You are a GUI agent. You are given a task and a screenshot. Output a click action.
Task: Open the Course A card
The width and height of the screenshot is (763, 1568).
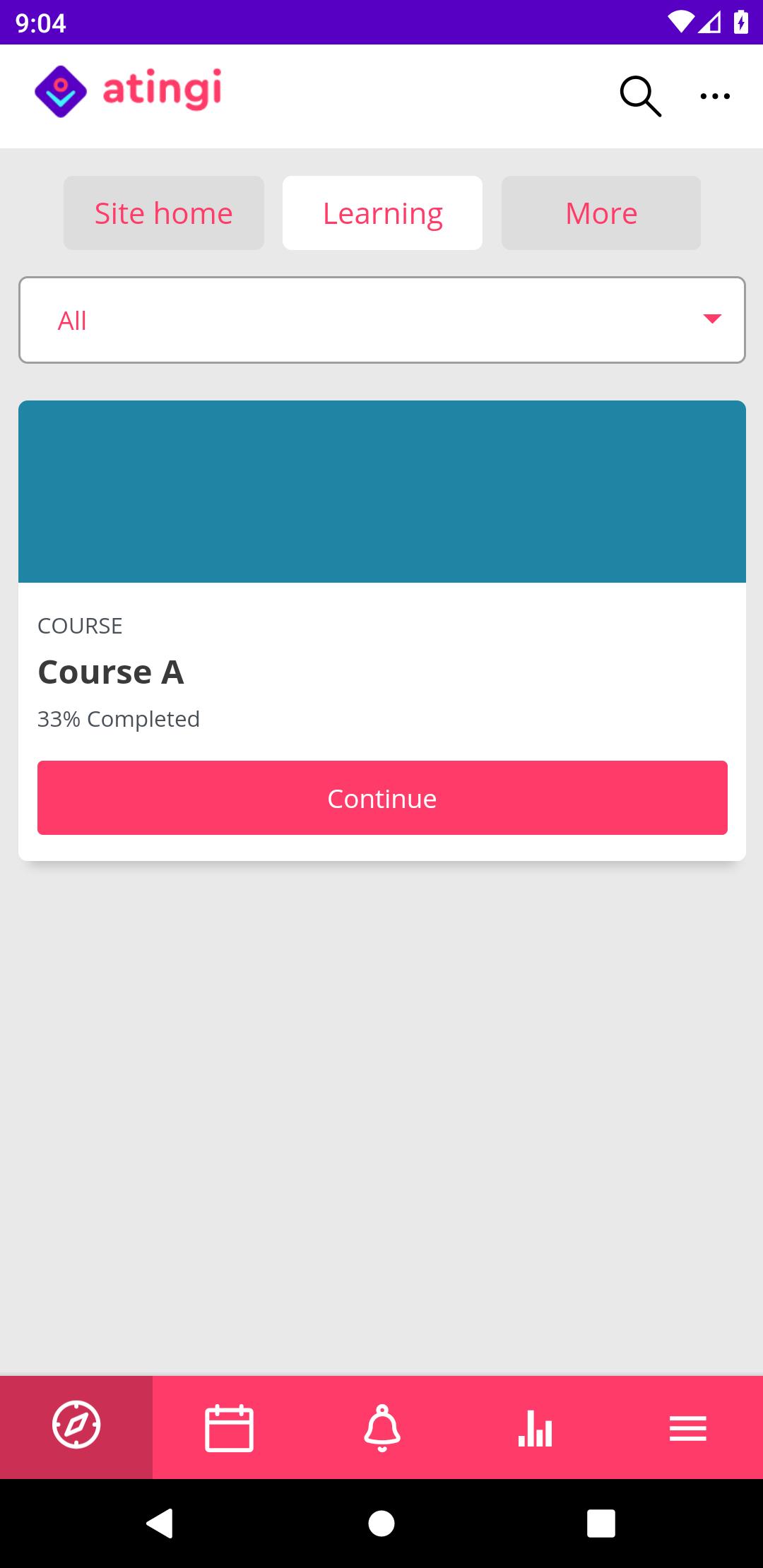click(x=382, y=631)
